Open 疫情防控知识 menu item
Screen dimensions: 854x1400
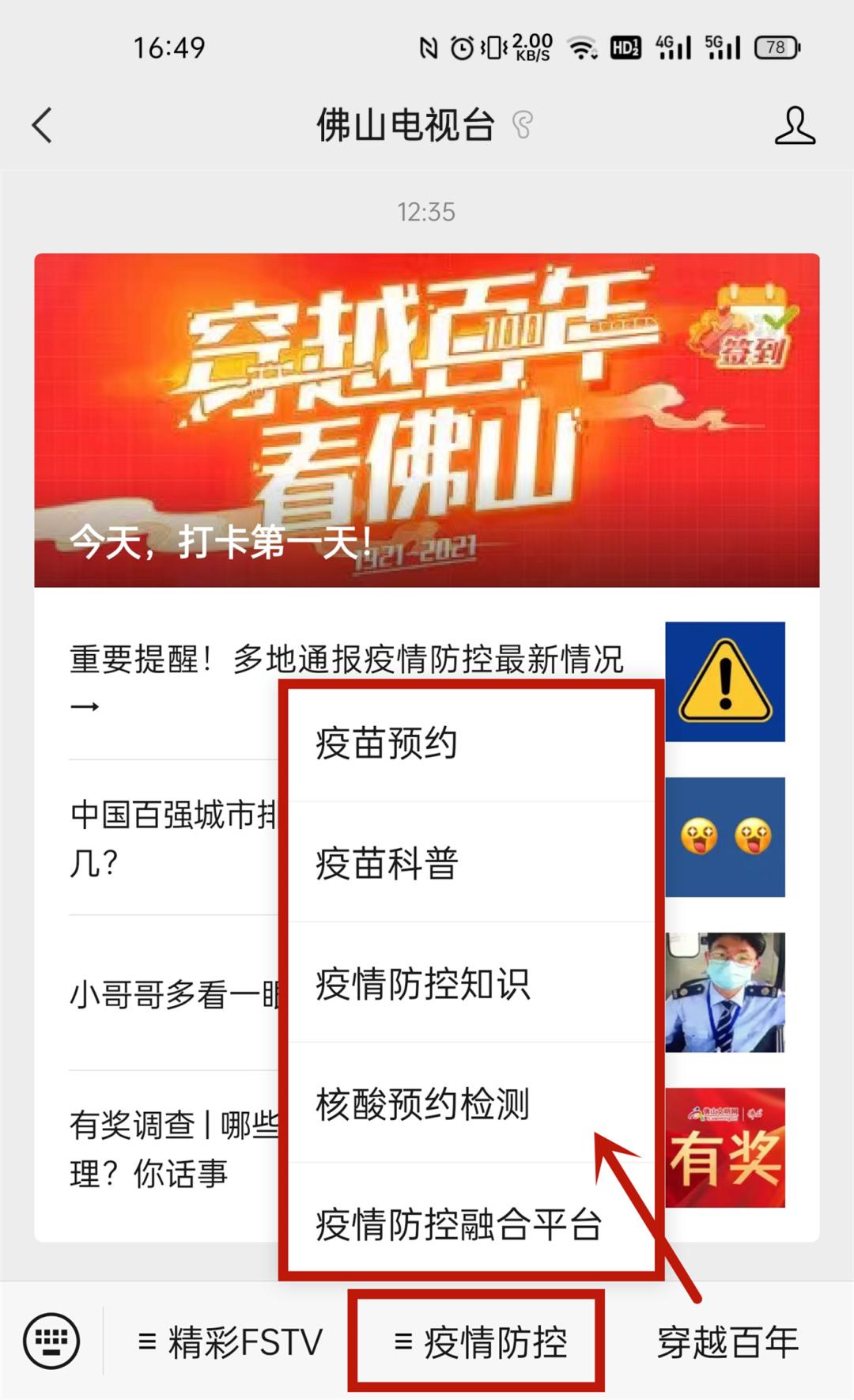471,983
